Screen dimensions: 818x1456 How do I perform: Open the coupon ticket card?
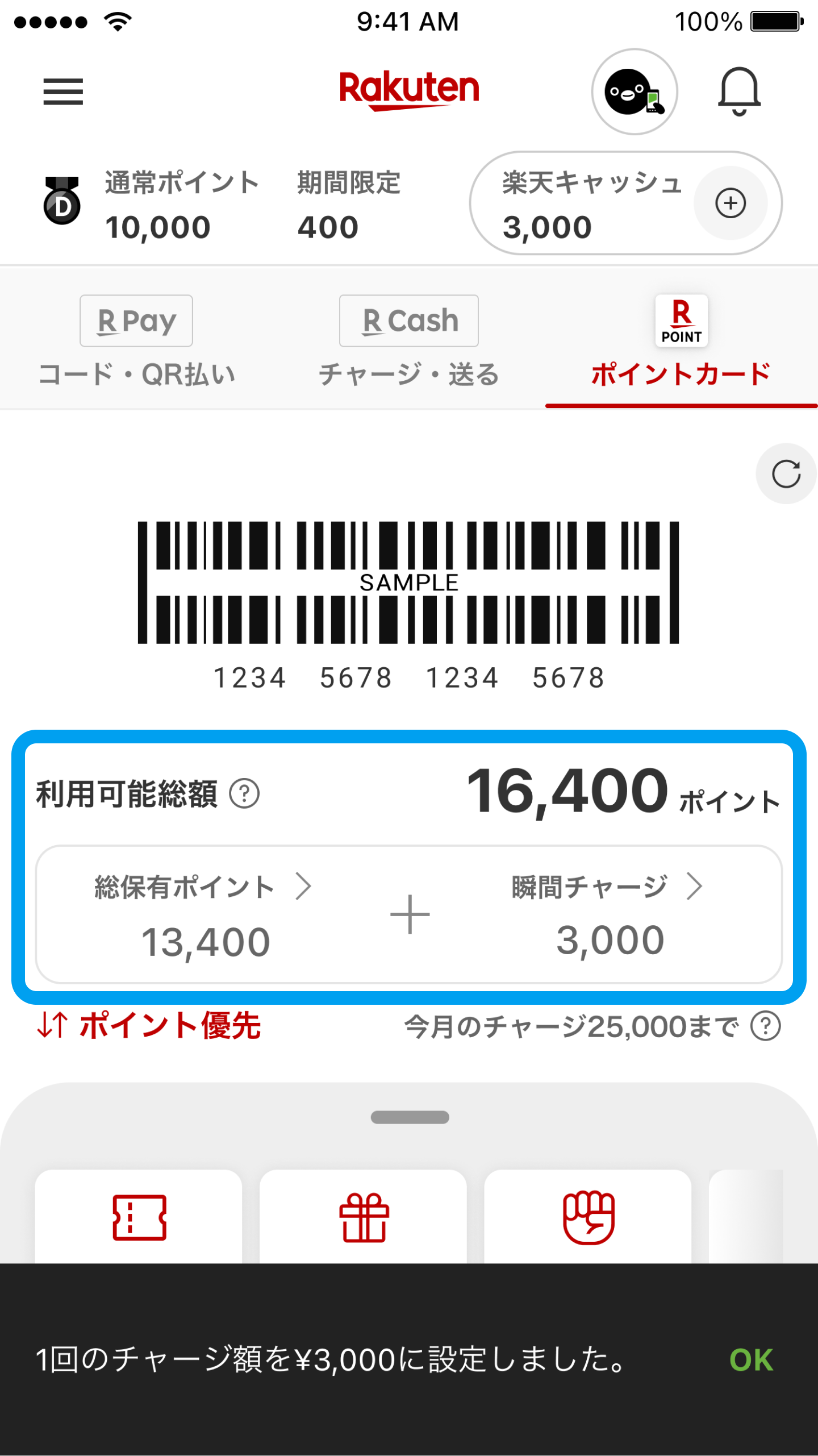click(139, 1217)
